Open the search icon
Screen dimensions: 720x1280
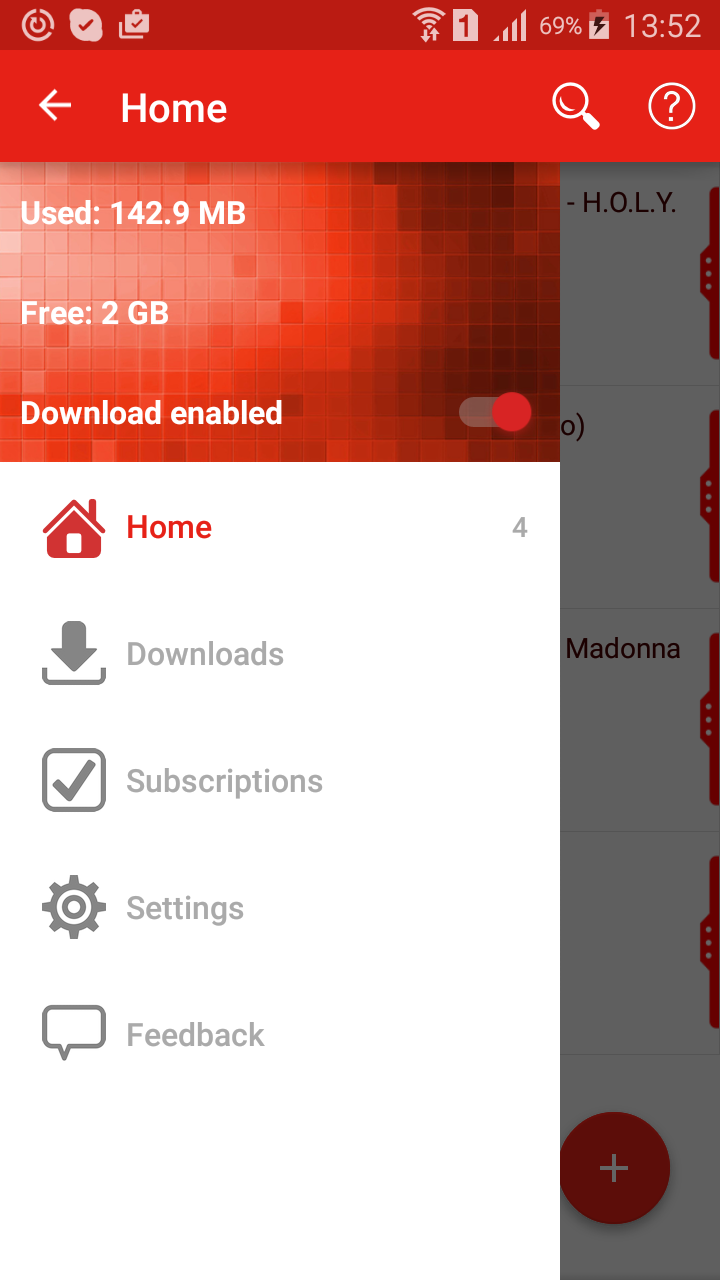576,106
